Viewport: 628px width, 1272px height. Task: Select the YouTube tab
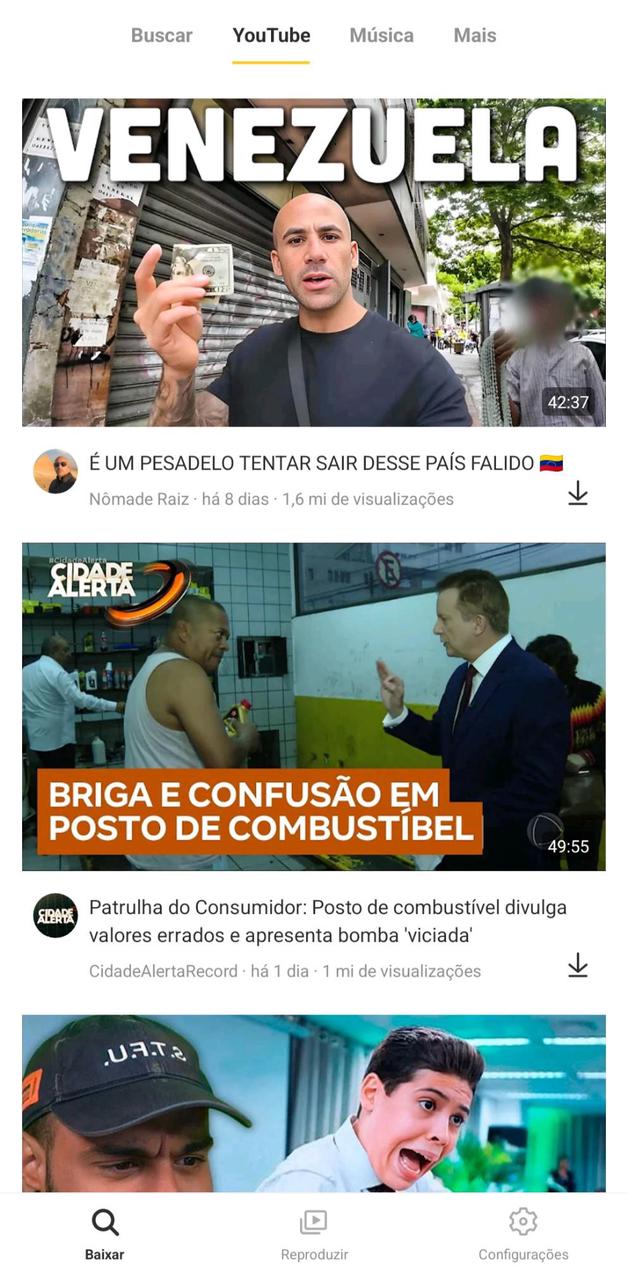(271, 35)
